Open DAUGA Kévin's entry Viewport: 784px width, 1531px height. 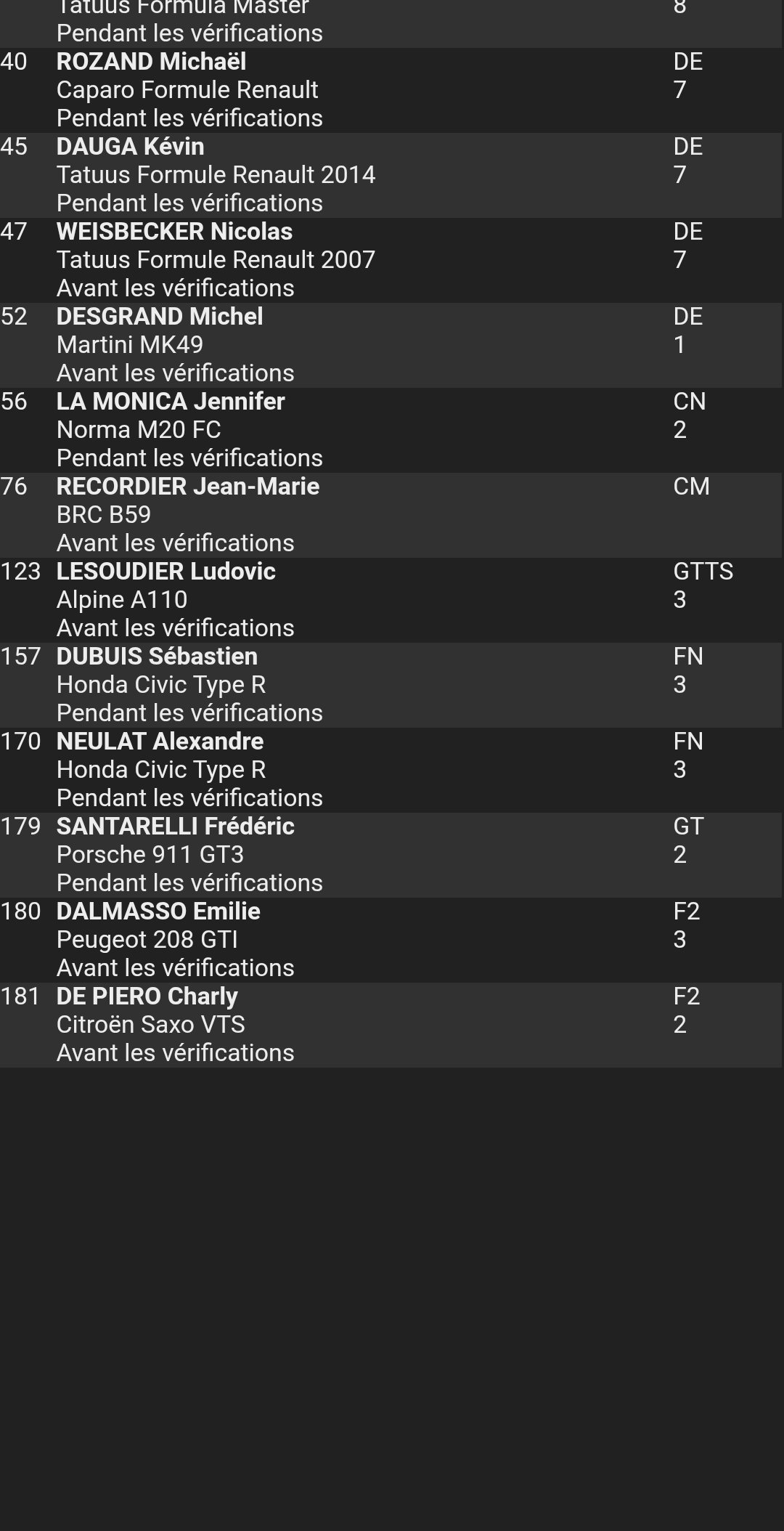391,175
